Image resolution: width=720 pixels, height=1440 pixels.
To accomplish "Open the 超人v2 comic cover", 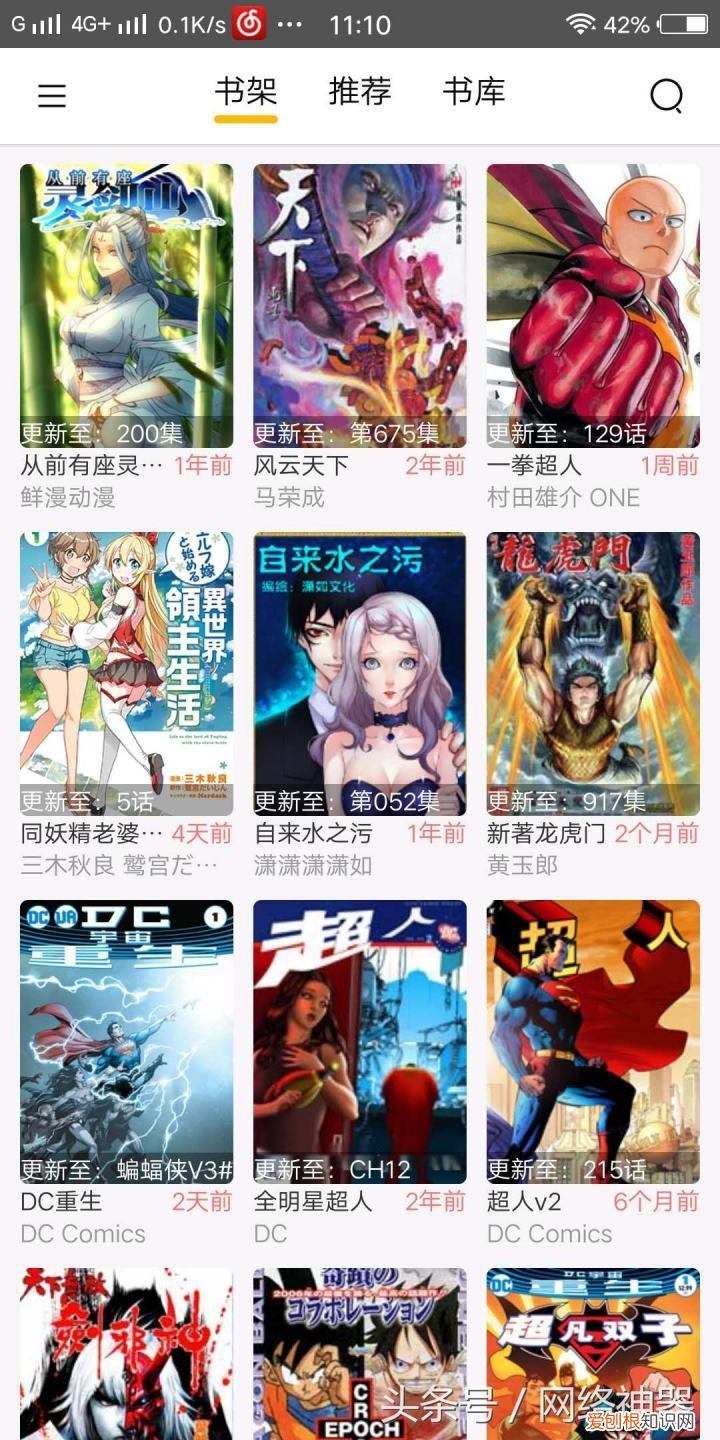I will 592,1040.
